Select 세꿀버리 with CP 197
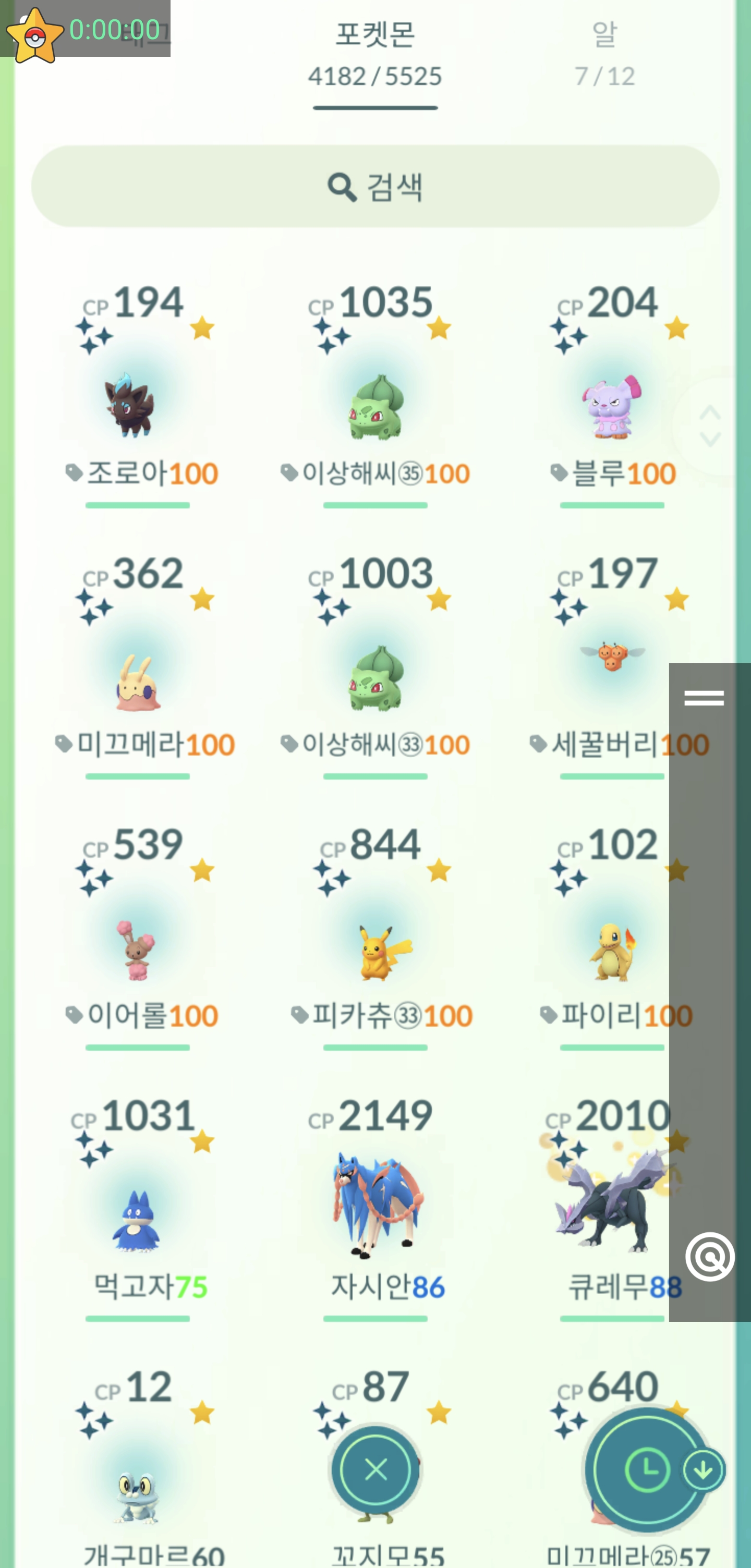This screenshot has width=751, height=1568. pyautogui.click(x=612, y=666)
